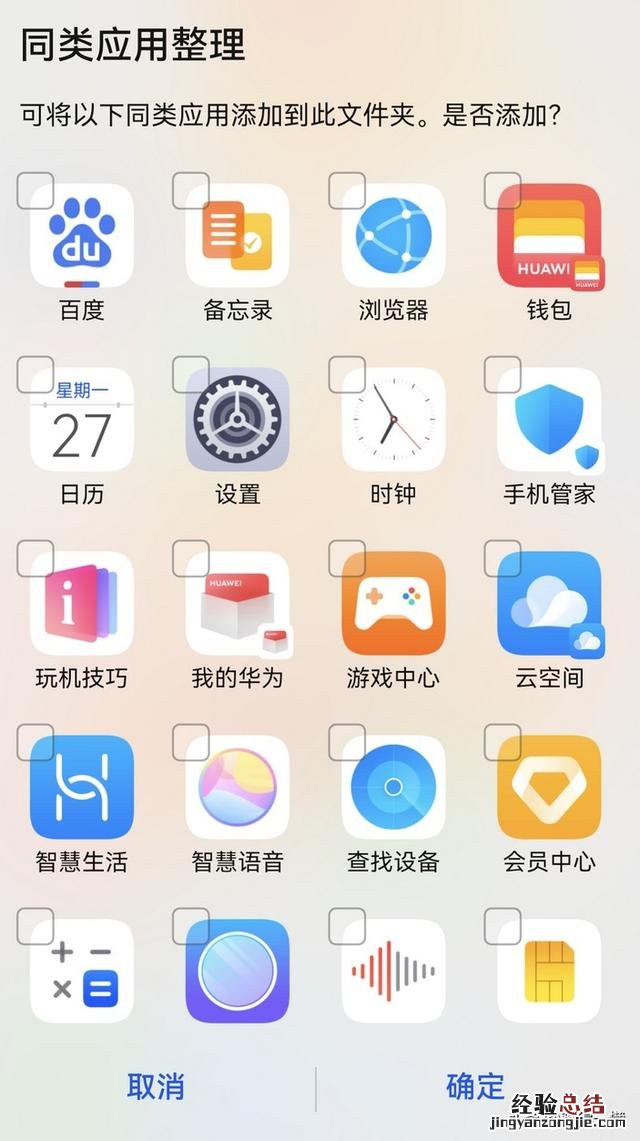Select the 设置 app checkbox
This screenshot has height=1141, width=640.
[191, 375]
